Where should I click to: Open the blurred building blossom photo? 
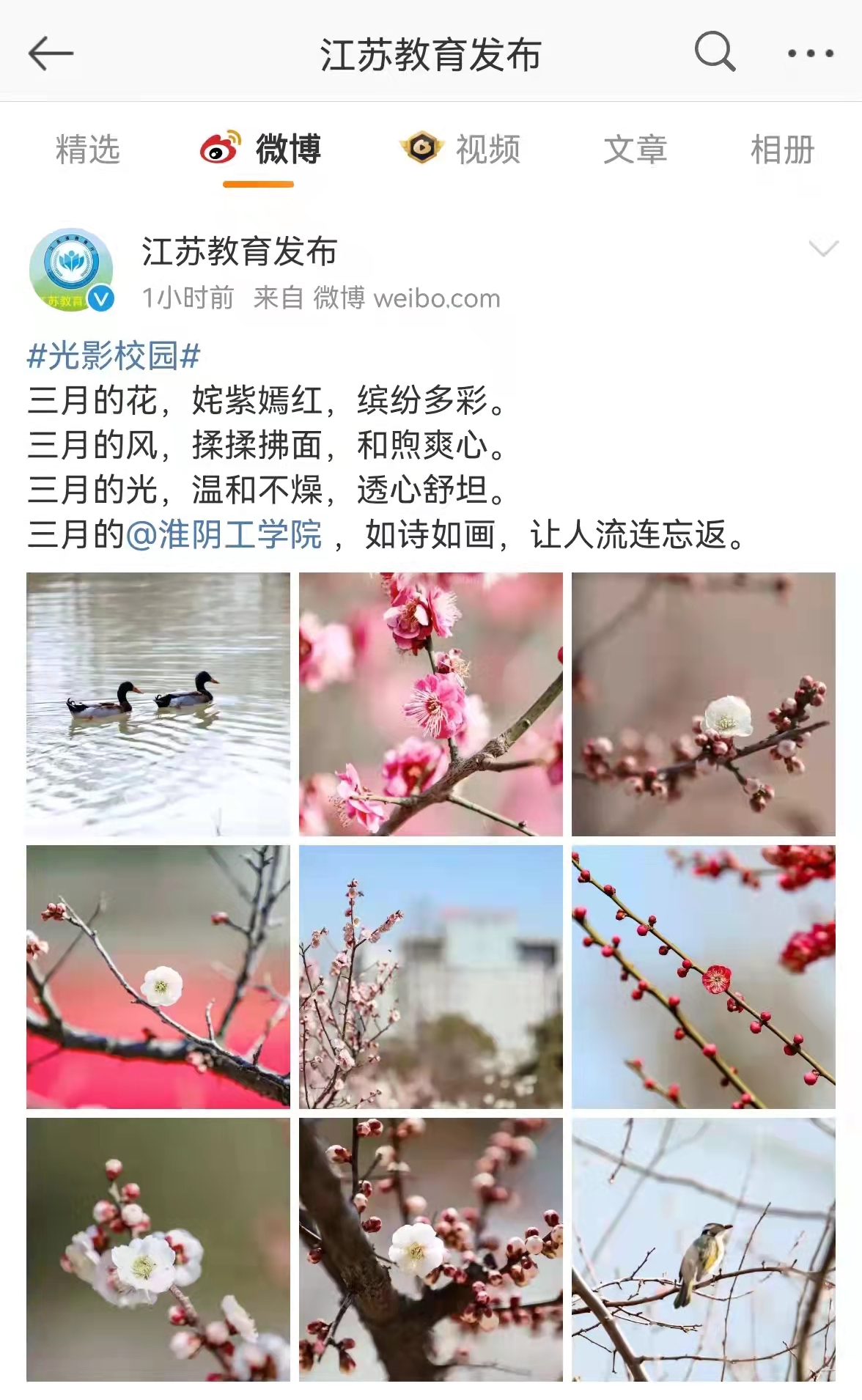(x=430, y=976)
